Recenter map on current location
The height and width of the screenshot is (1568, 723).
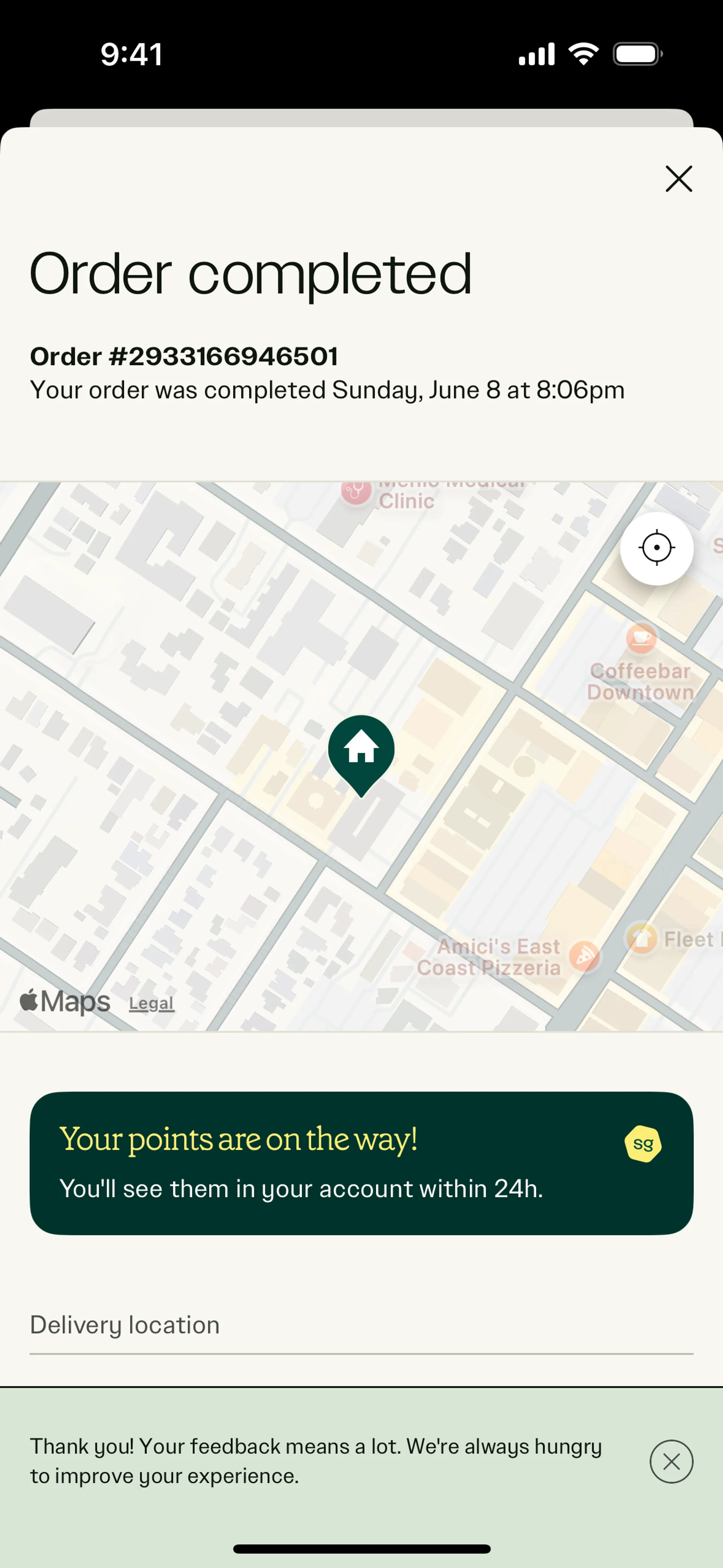click(656, 548)
